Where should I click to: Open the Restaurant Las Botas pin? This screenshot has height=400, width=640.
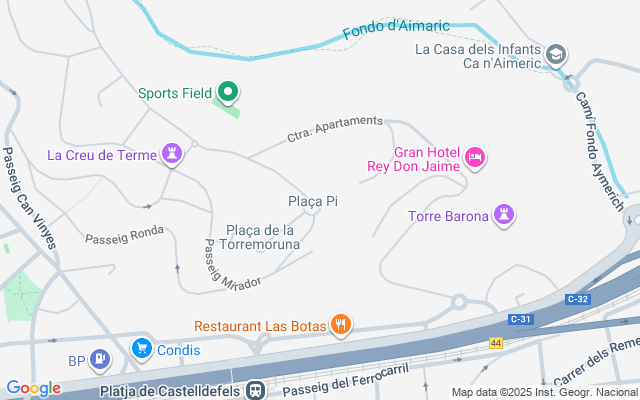pyautogui.click(x=342, y=325)
